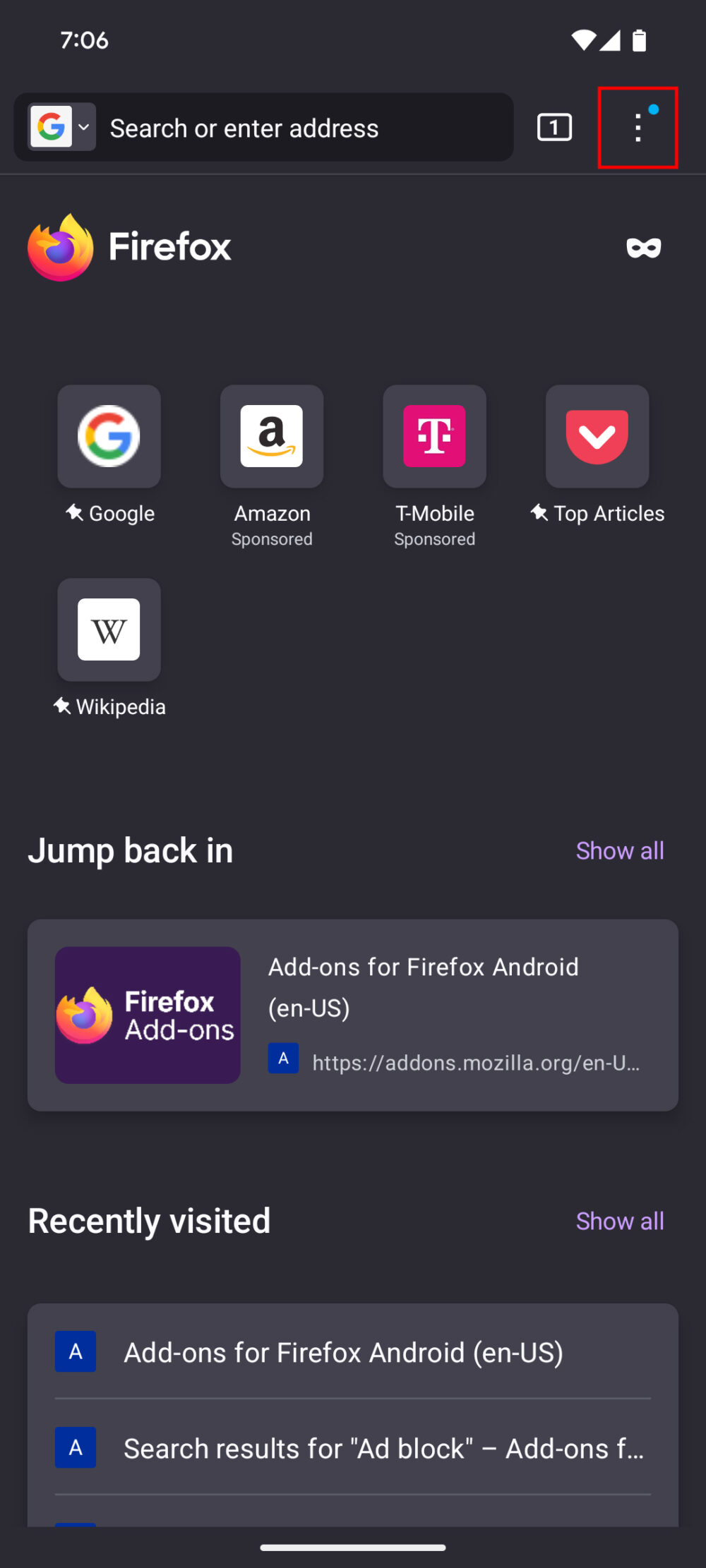Viewport: 706px width, 1568px height.
Task: Expand Jump back in with Show all
Action: pos(620,850)
